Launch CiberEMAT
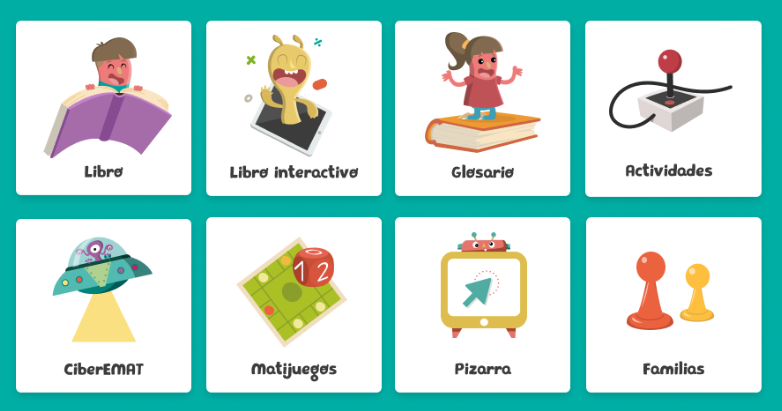 pyautogui.click(x=103, y=304)
